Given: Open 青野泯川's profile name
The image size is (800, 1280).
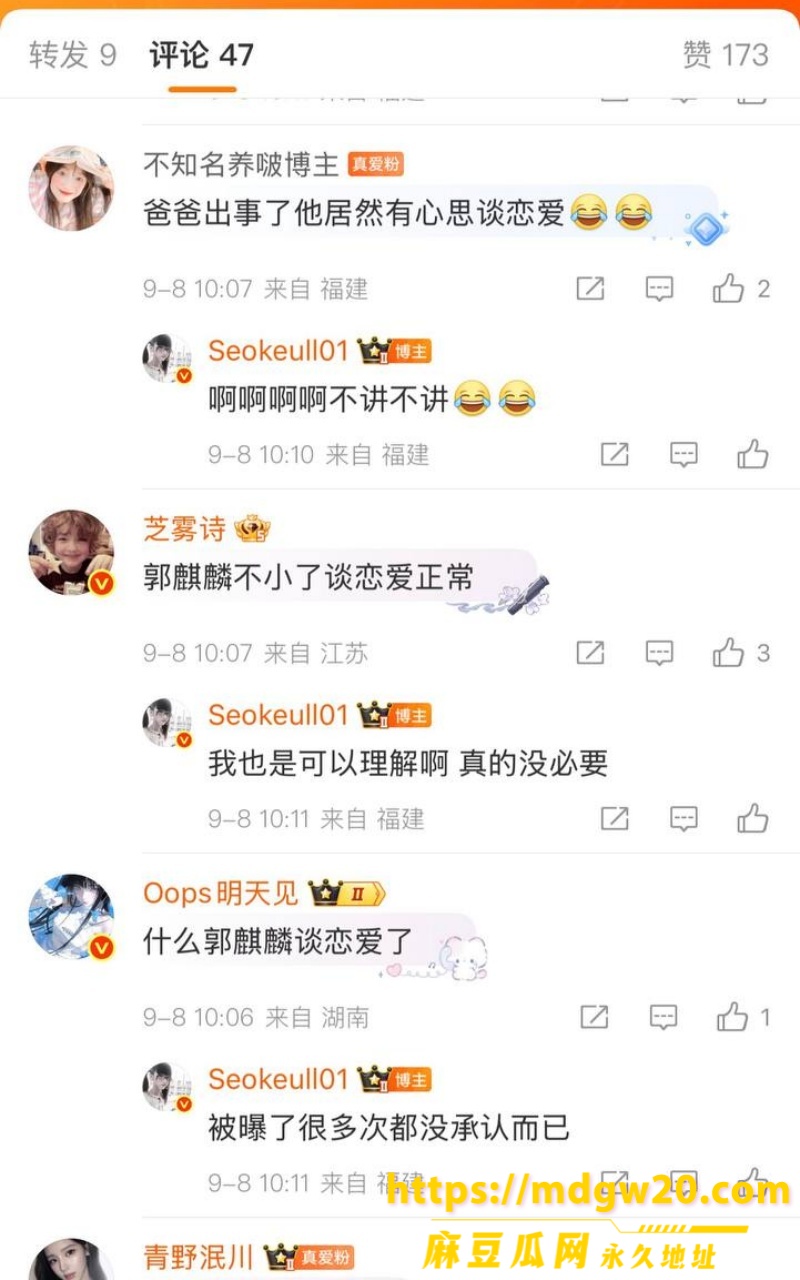Looking at the screenshot, I should point(198,1257).
